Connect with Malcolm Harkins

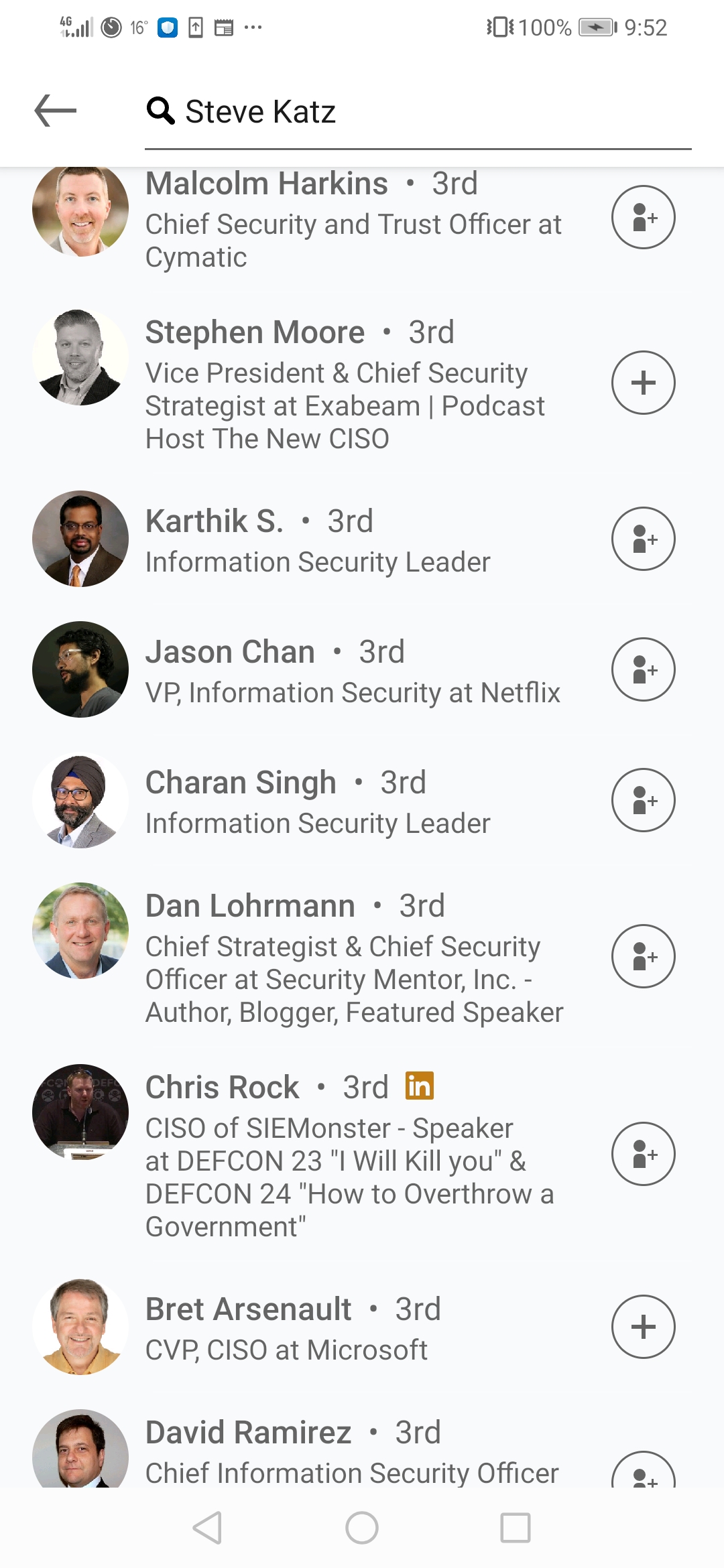tap(643, 217)
